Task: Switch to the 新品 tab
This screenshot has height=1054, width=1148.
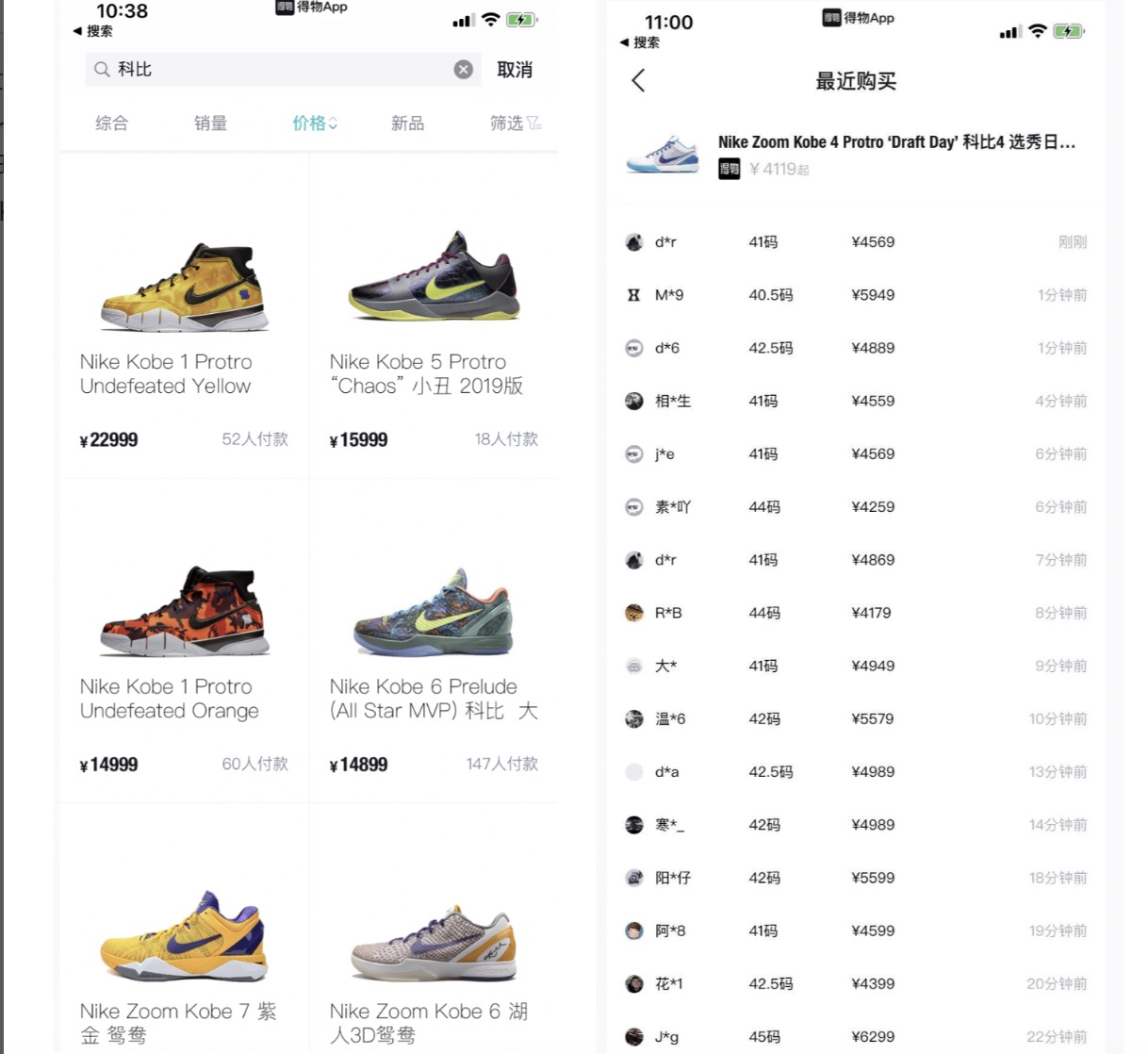Action: [407, 124]
